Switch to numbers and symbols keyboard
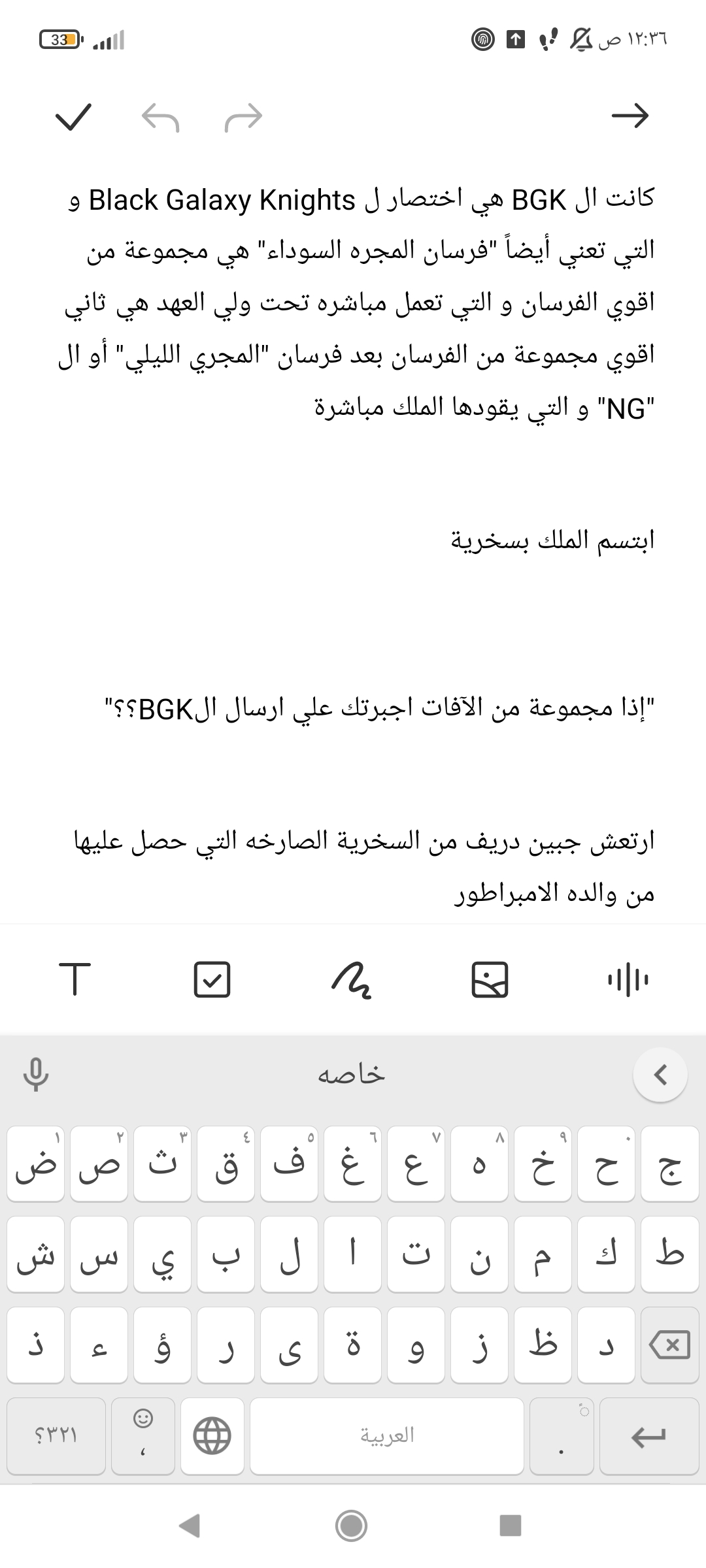Screen dimensions: 706x1568 point(56,1436)
